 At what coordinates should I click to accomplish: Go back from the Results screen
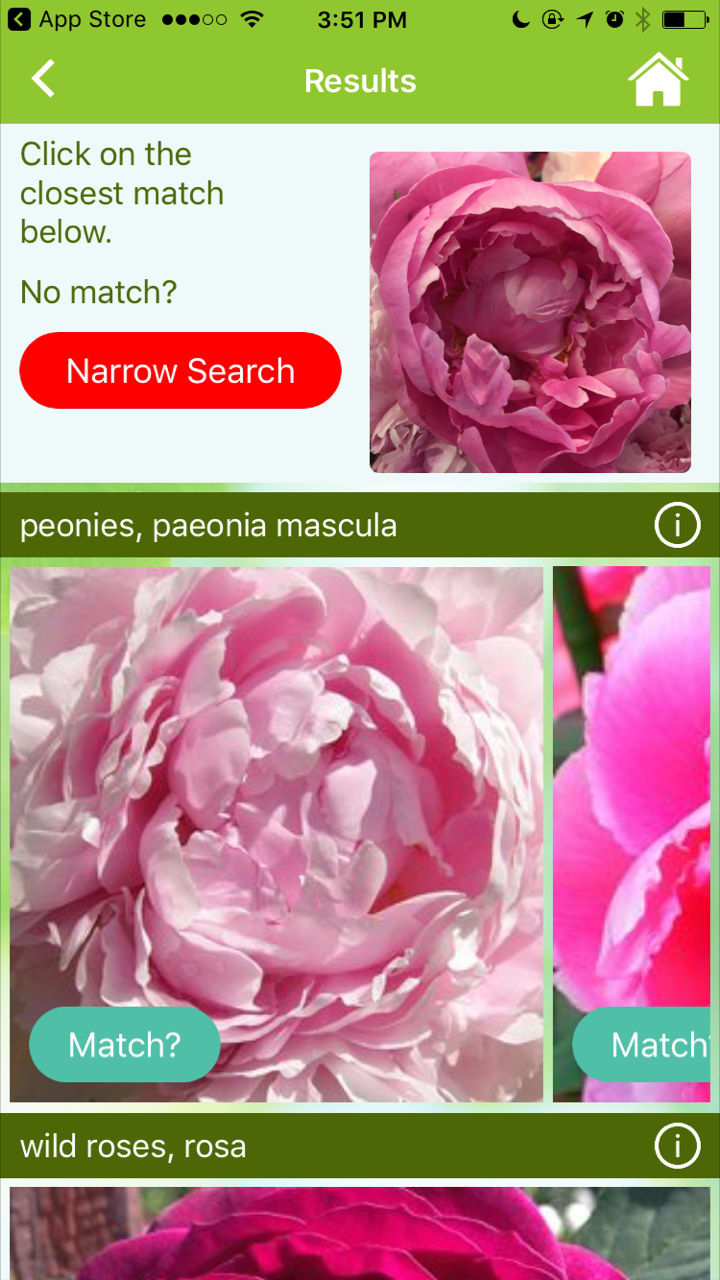click(x=43, y=79)
